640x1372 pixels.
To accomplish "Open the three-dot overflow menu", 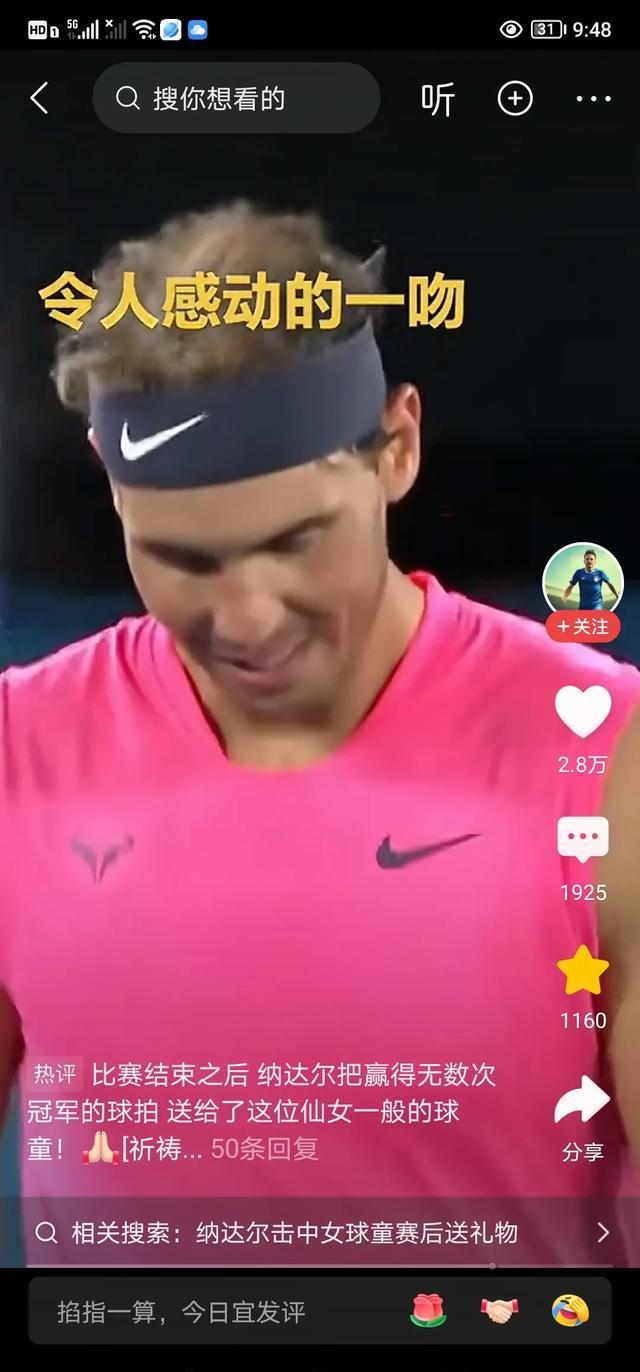I will (x=593, y=98).
